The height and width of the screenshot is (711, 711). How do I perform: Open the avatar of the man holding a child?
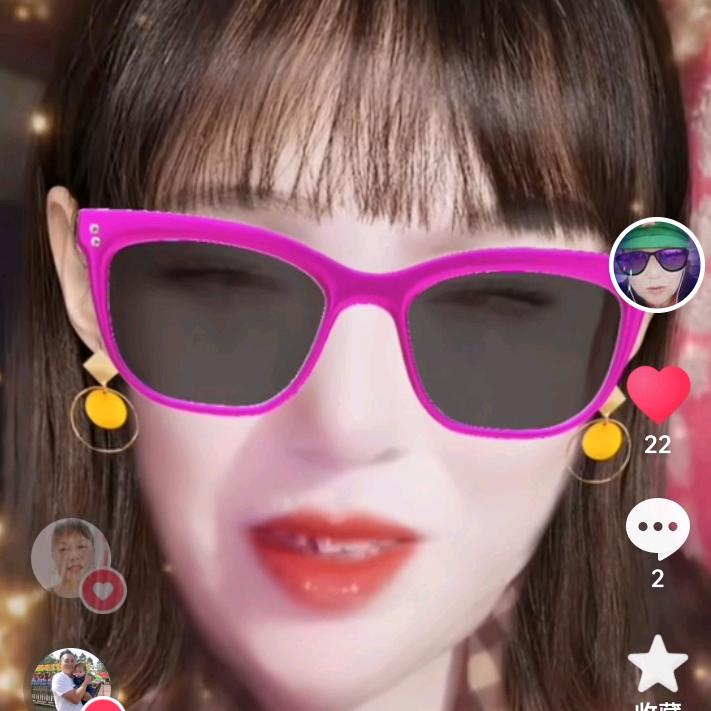click(x=67, y=682)
